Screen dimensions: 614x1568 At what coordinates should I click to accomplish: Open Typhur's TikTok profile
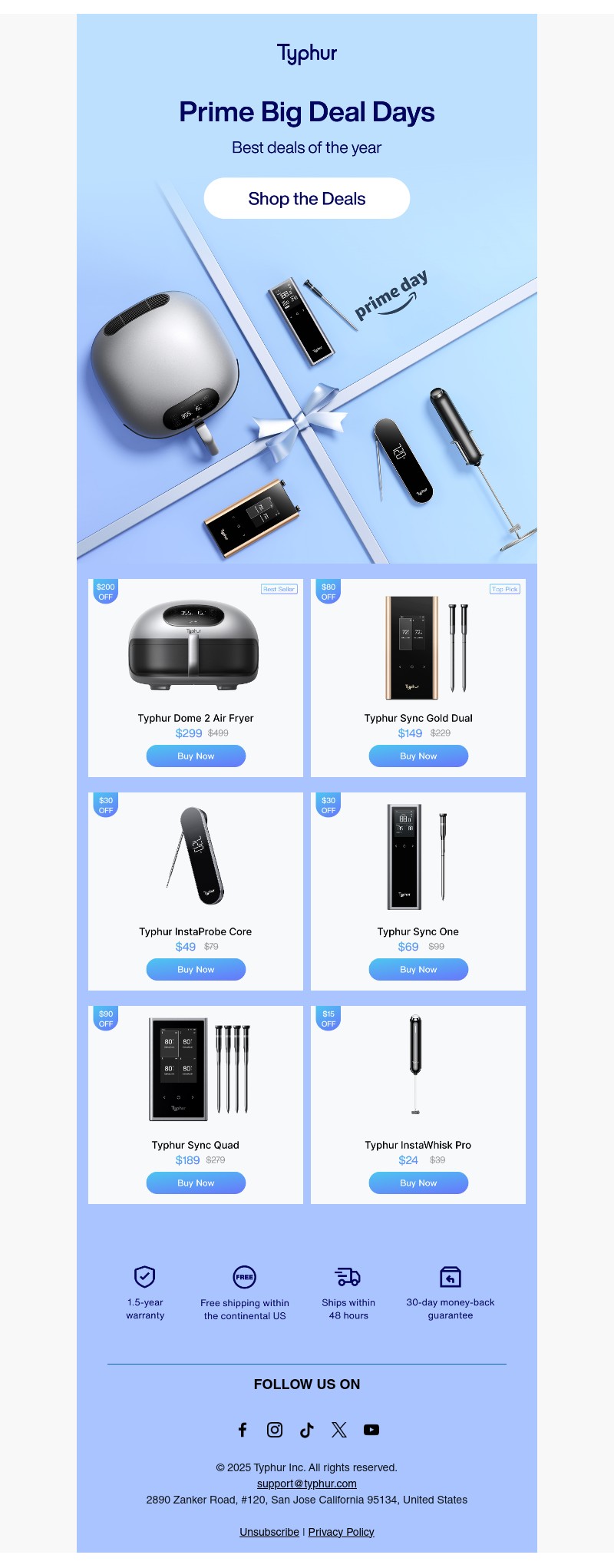[307, 1430]
